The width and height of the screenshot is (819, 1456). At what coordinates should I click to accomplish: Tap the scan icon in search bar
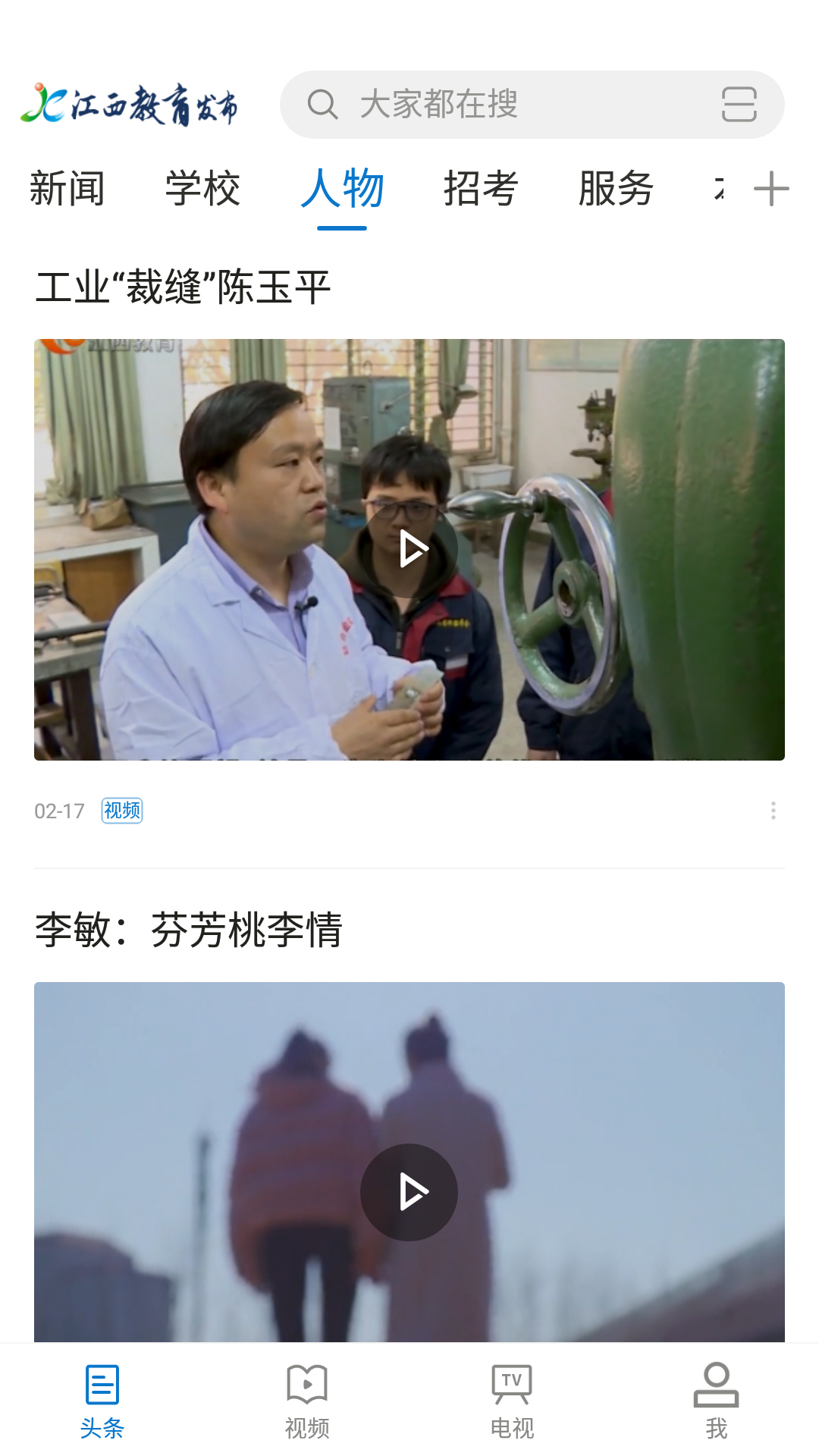[x=739, y=105]
